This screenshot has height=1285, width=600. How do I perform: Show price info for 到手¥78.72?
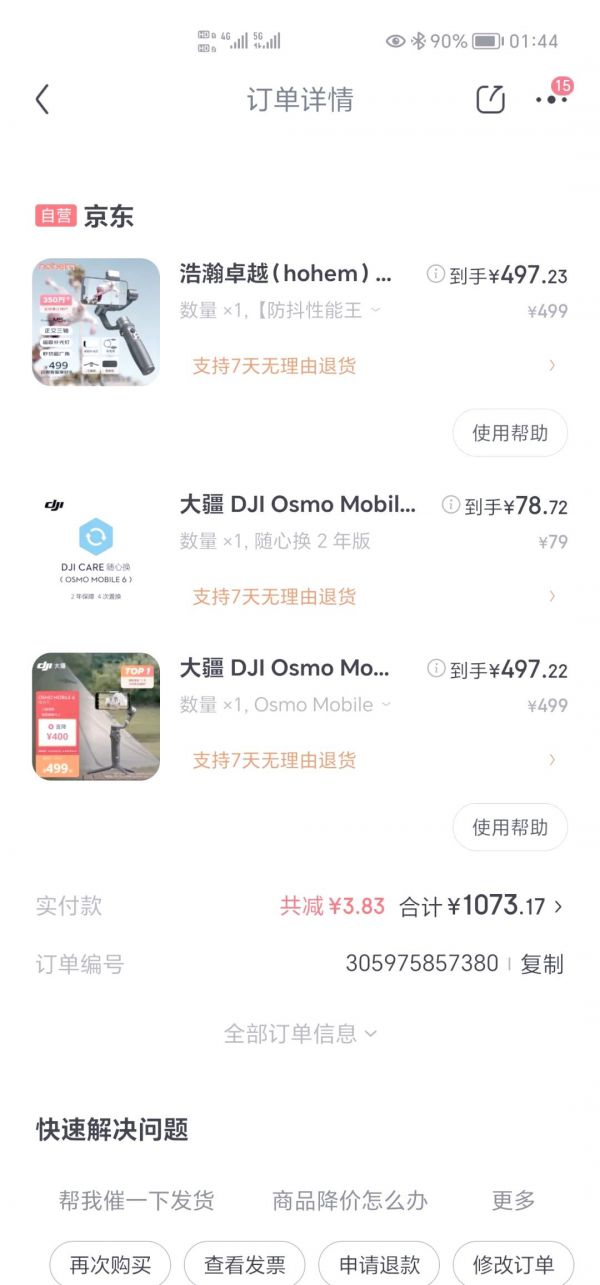pyautogui.click(x=451, y=505)
